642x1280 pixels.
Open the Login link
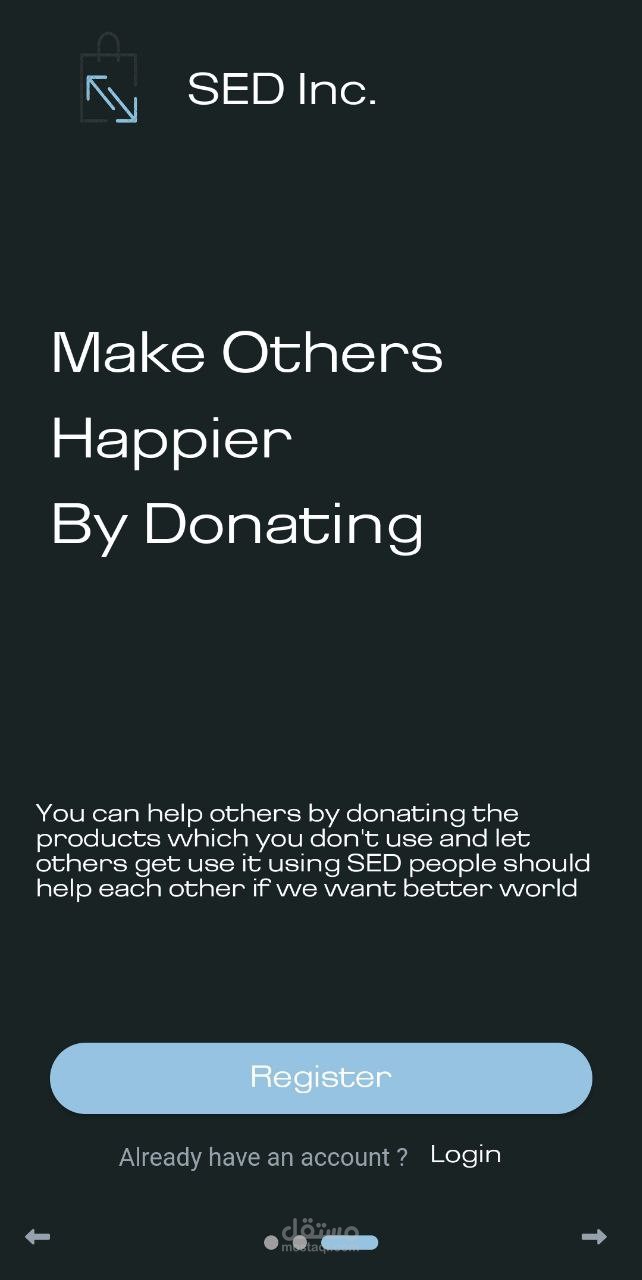click(x=465, y=1155)
